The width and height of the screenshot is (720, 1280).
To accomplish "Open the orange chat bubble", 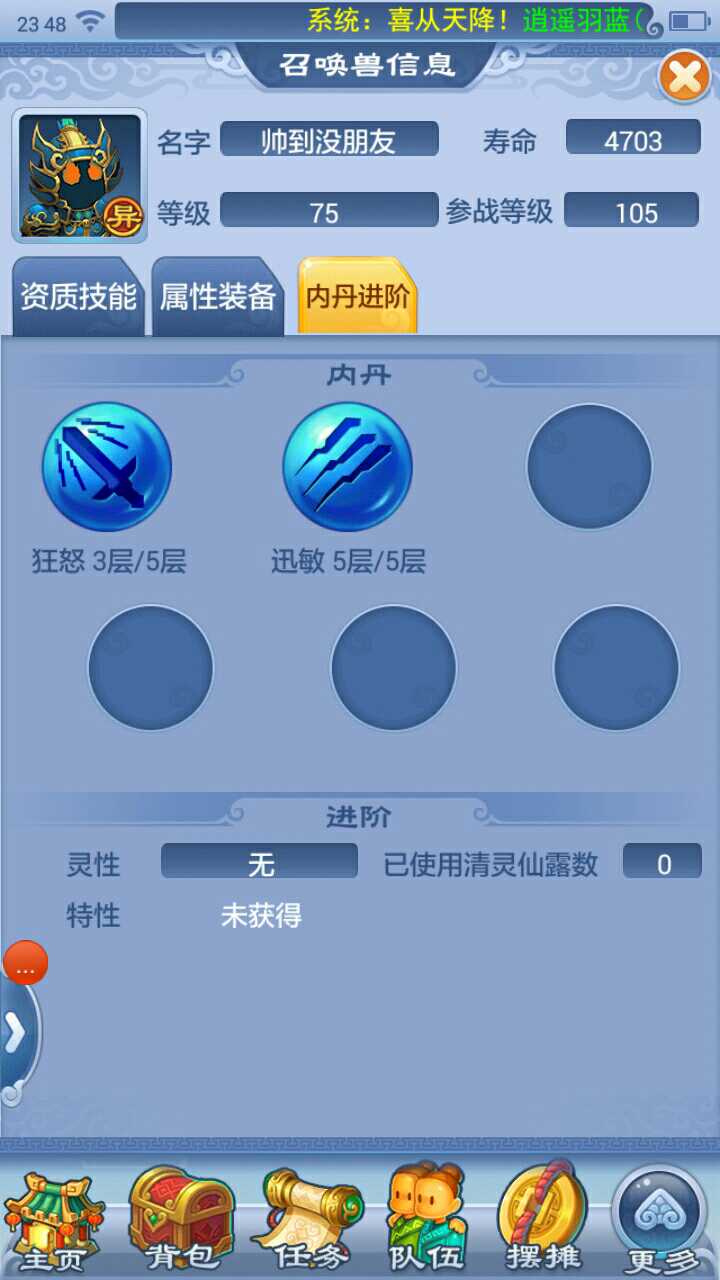I will 26,965.
